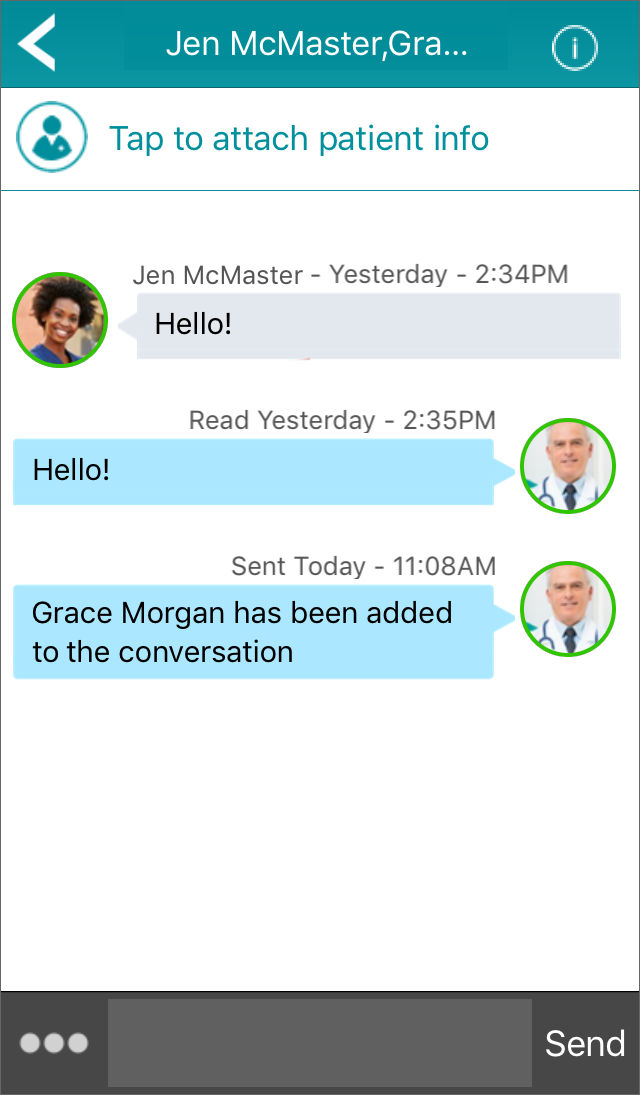The width and height of the screenshot is (640, 1095).
Task: Send the message
Action: coord(585,1043)
